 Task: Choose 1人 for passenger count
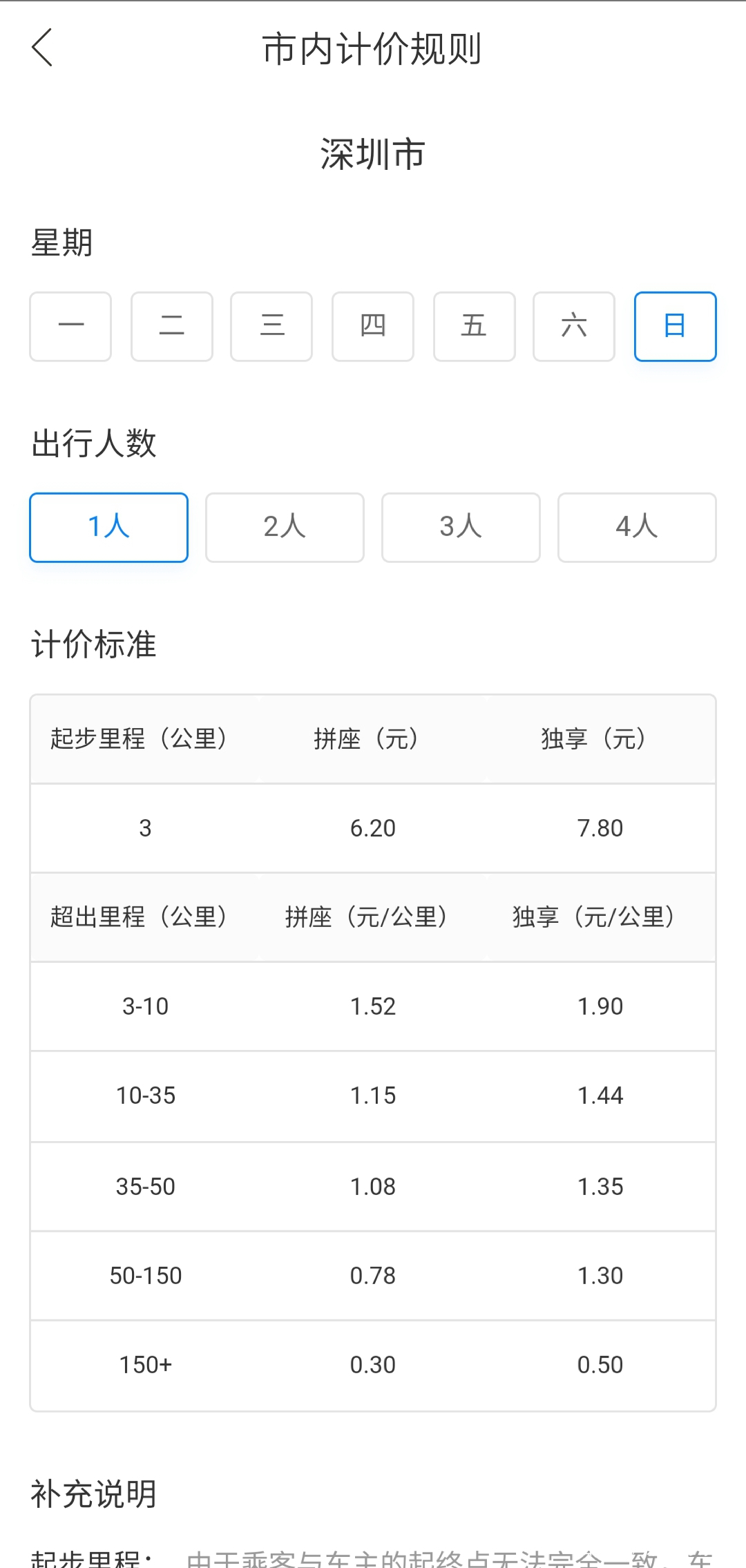pyautogui.click(x=108, y=526)
